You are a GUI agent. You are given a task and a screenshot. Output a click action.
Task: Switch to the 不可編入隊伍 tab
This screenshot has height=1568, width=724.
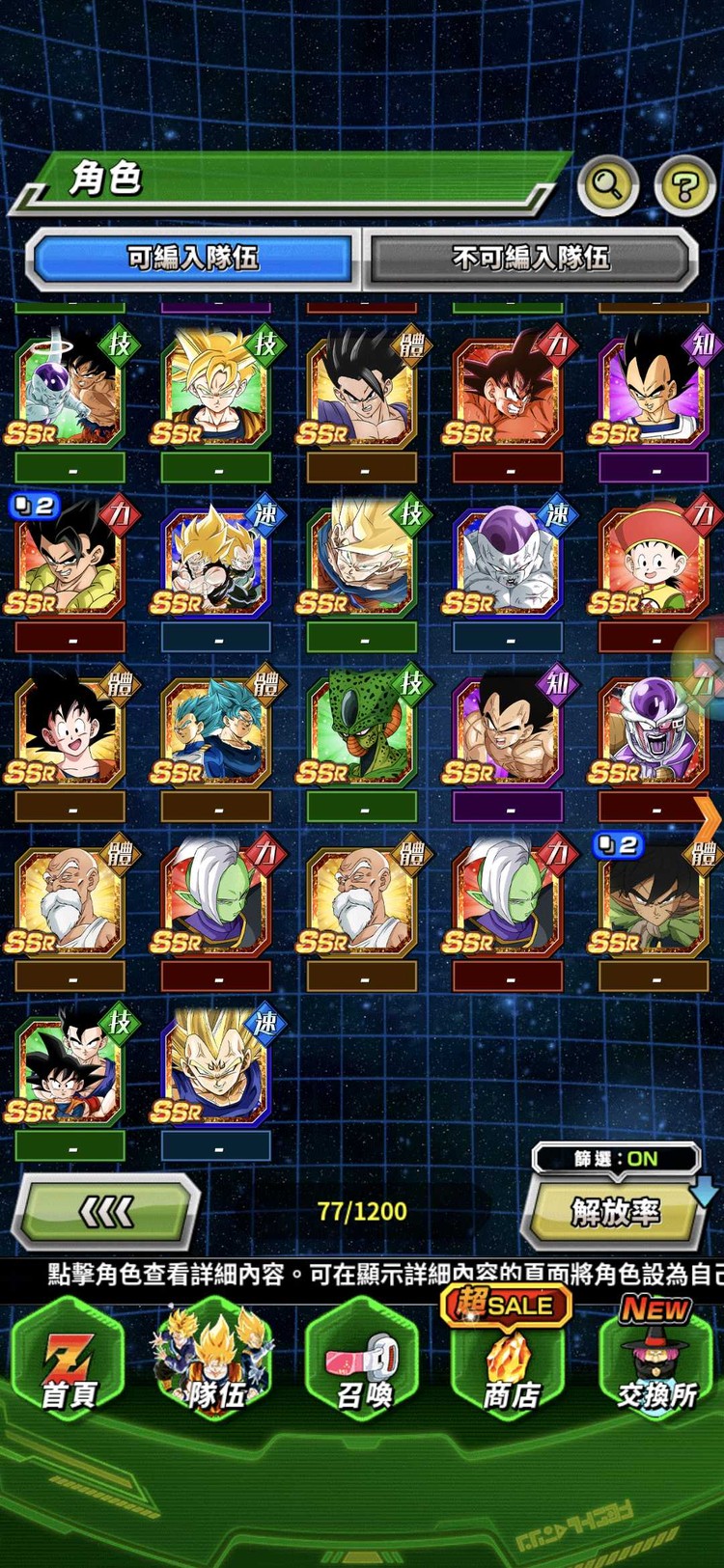point(530,259)
